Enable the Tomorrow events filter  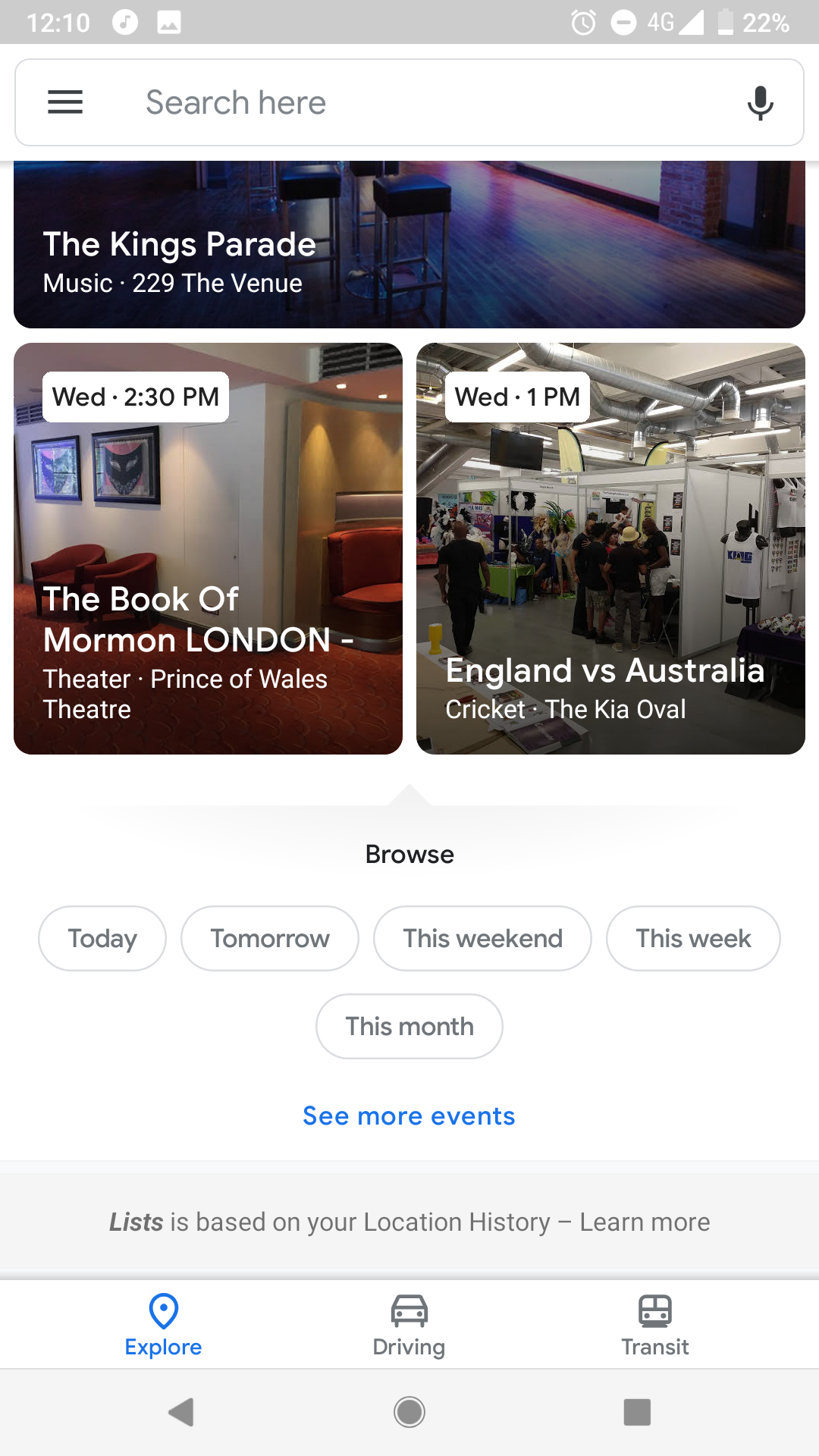(269, 938)
